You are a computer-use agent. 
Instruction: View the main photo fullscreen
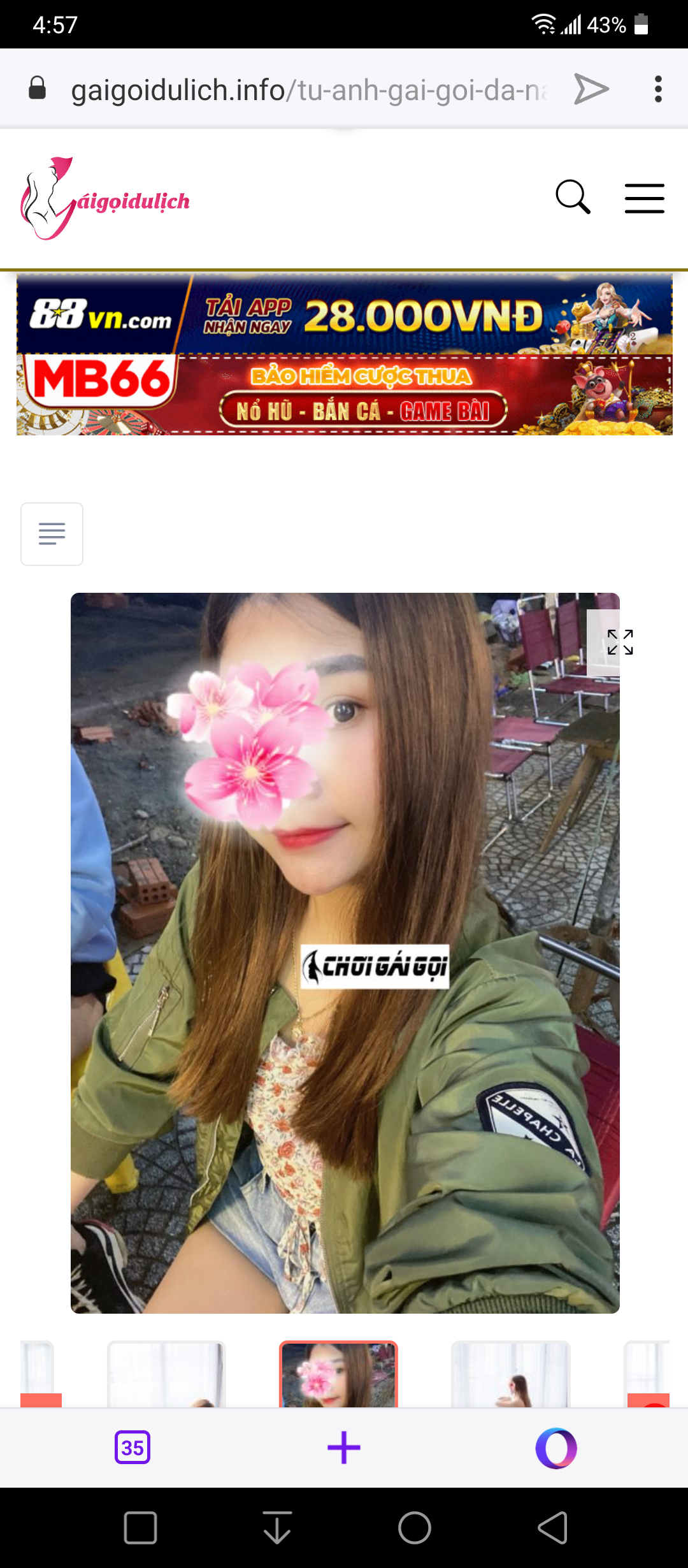pos(619,642)
